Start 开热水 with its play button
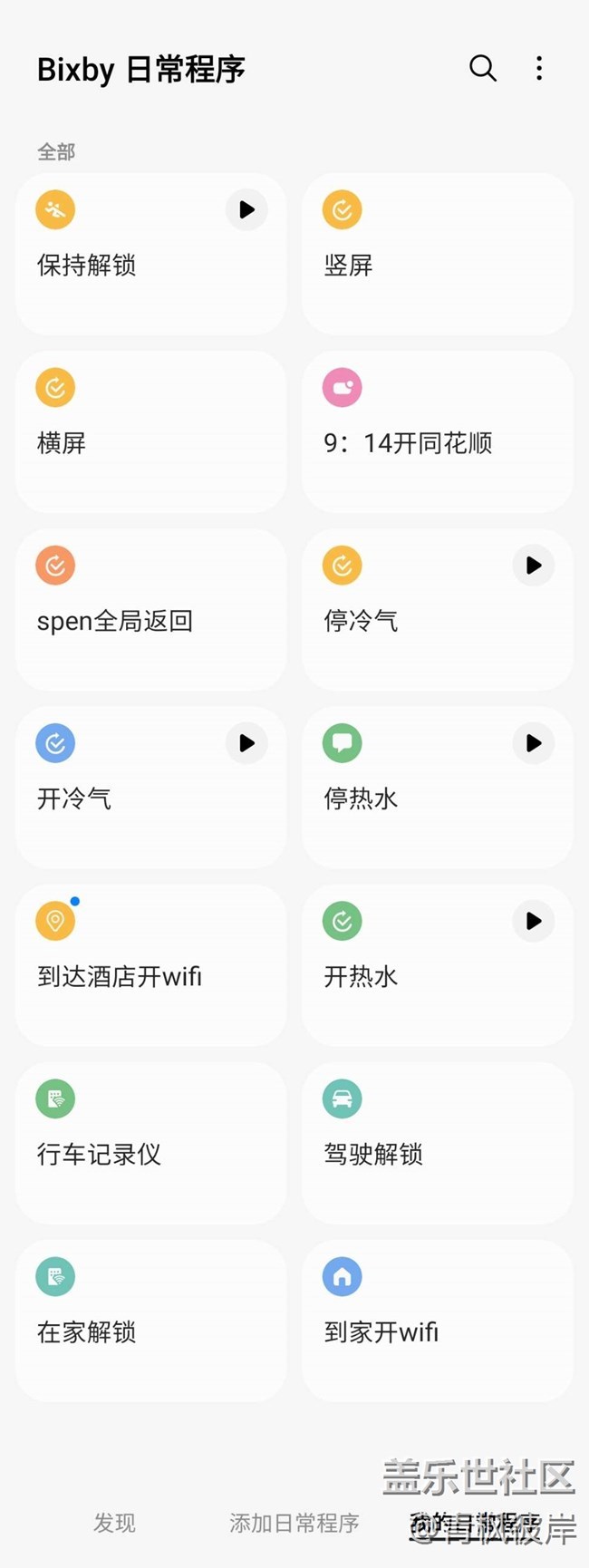 [x=534, y=921]
